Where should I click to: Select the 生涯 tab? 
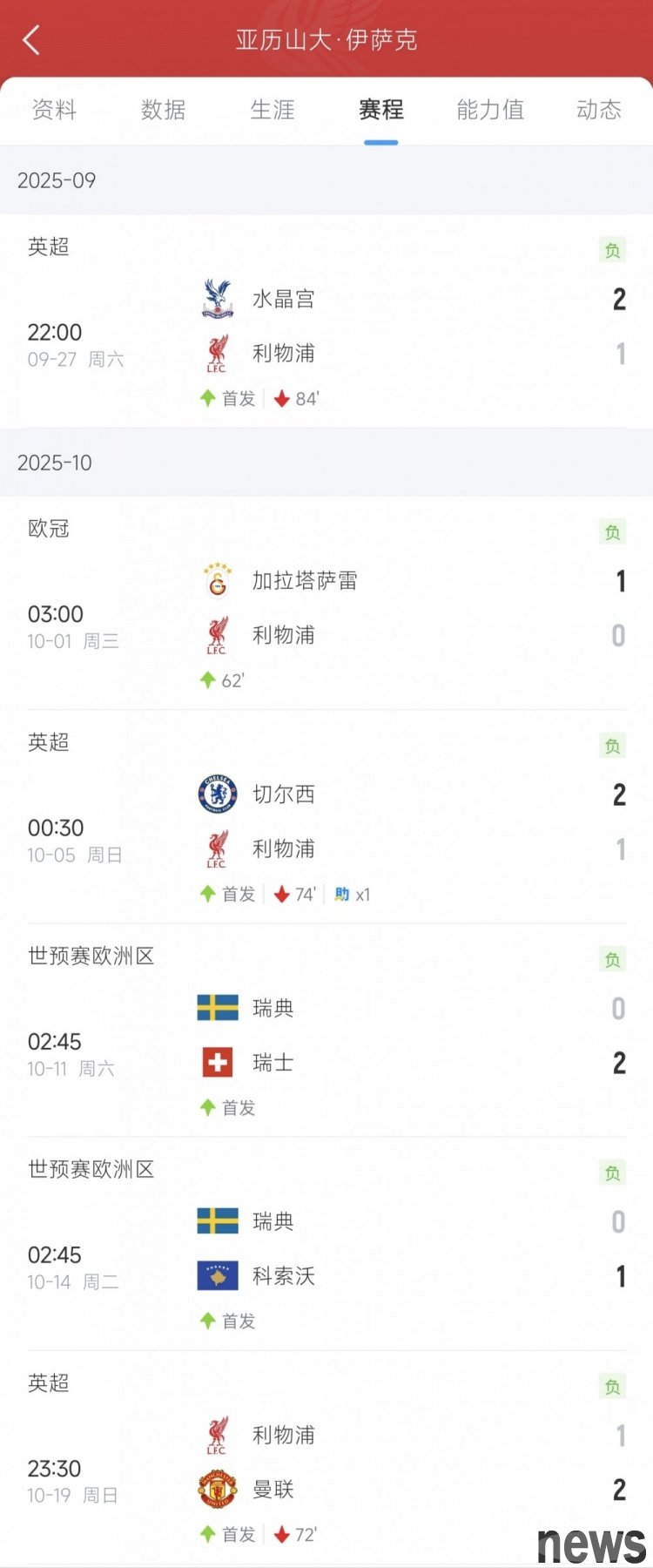coord(273,110)
